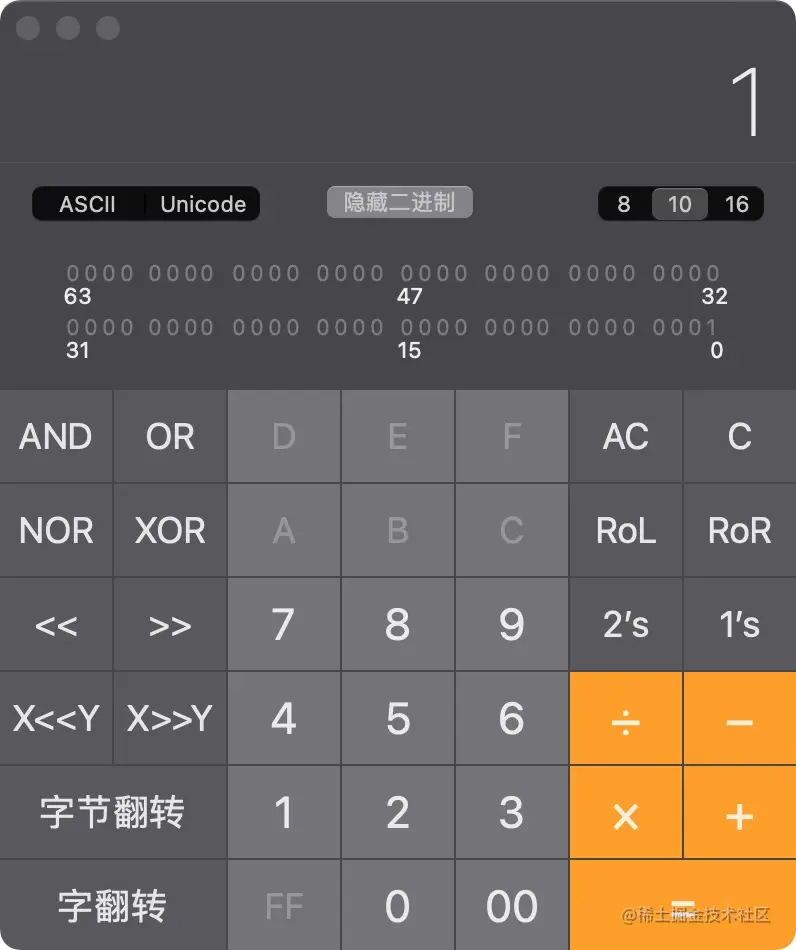Switch to base 8 mode
The width and height of the screenshot is (796, 950).
coord(624,204)
